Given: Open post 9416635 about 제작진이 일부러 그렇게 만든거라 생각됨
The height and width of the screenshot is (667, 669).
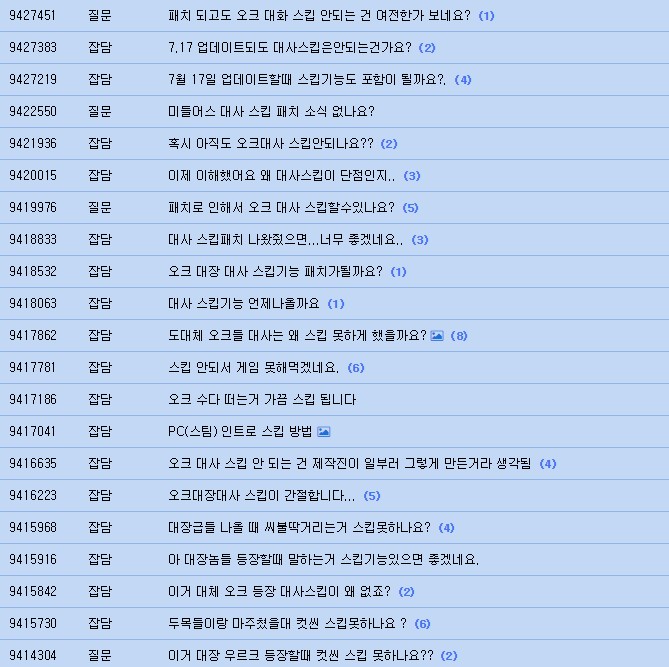Looking at the screenshot, I should click(350, 464).
